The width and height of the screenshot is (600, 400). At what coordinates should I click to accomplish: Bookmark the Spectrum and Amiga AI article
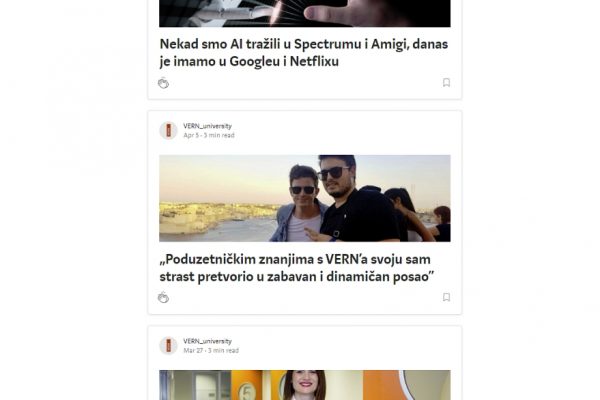point(446,83)
